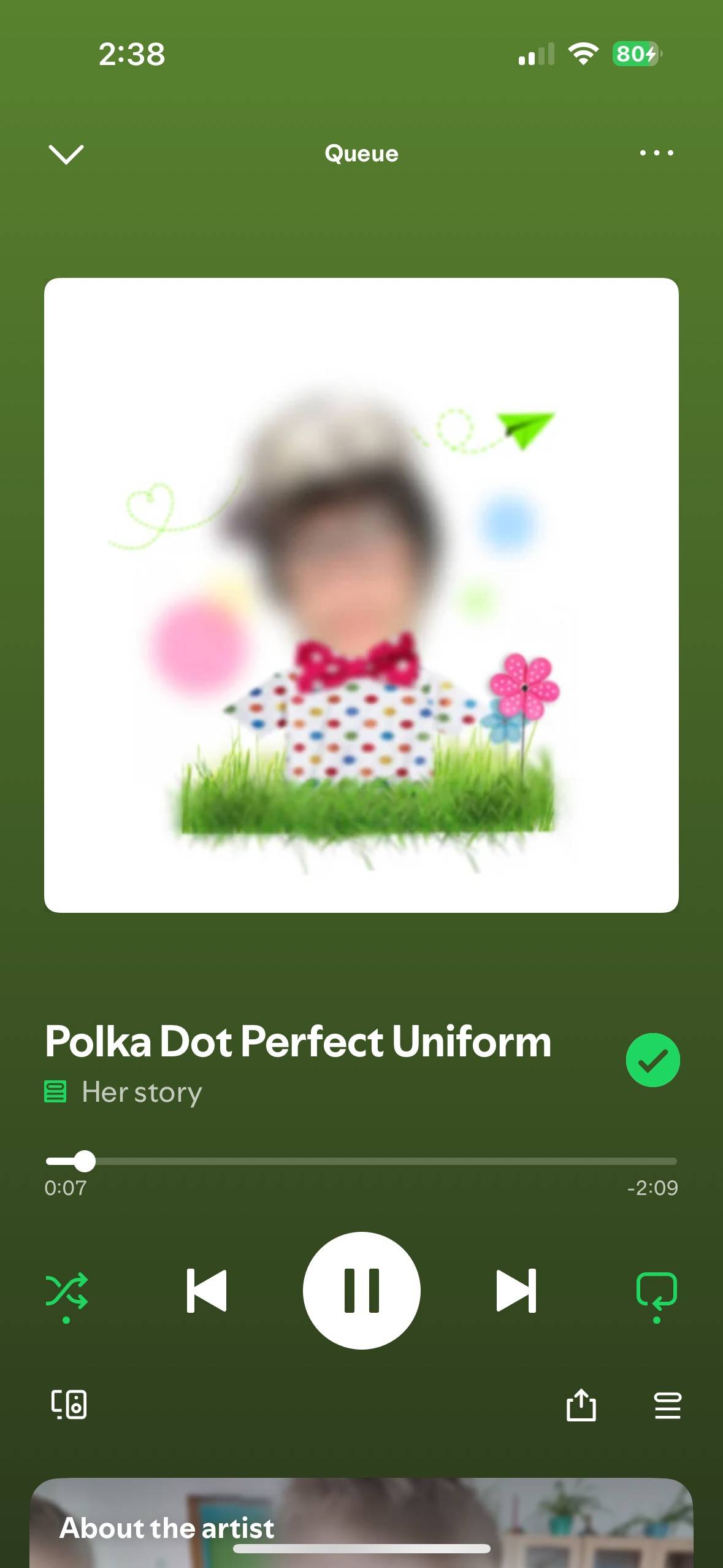Open the connect to device picker
Image resolution: width=723 pixels, height=1568 pixels.
(69, 1404)
